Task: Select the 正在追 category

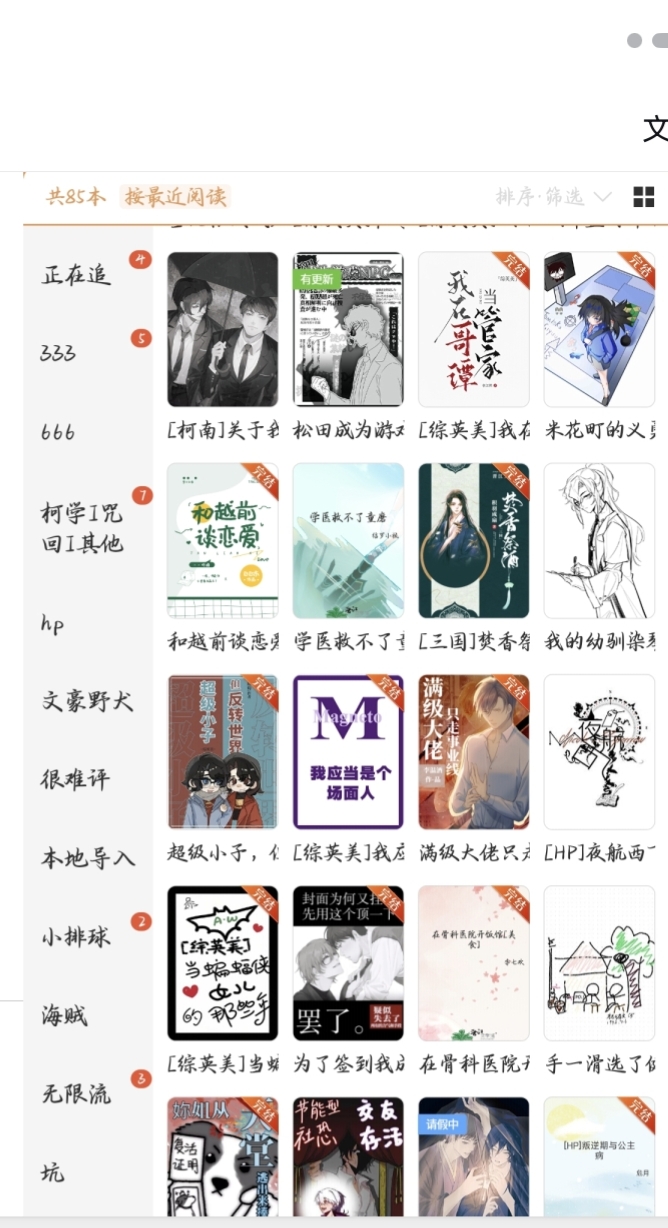Action: tap(76, 275)
